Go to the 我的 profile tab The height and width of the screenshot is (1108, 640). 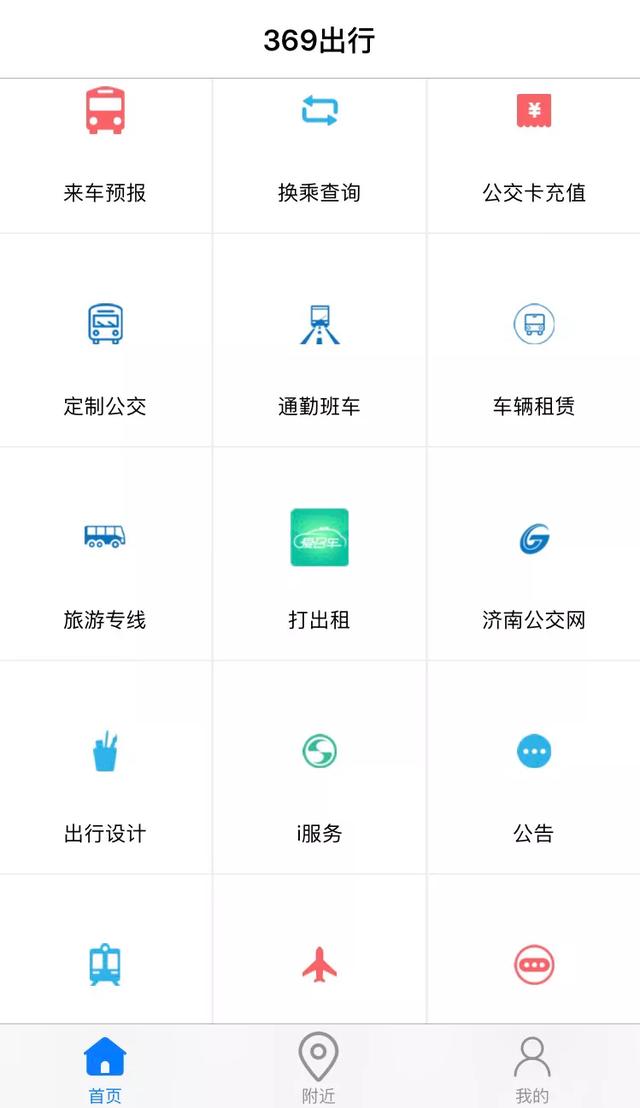pos(532,1068)
